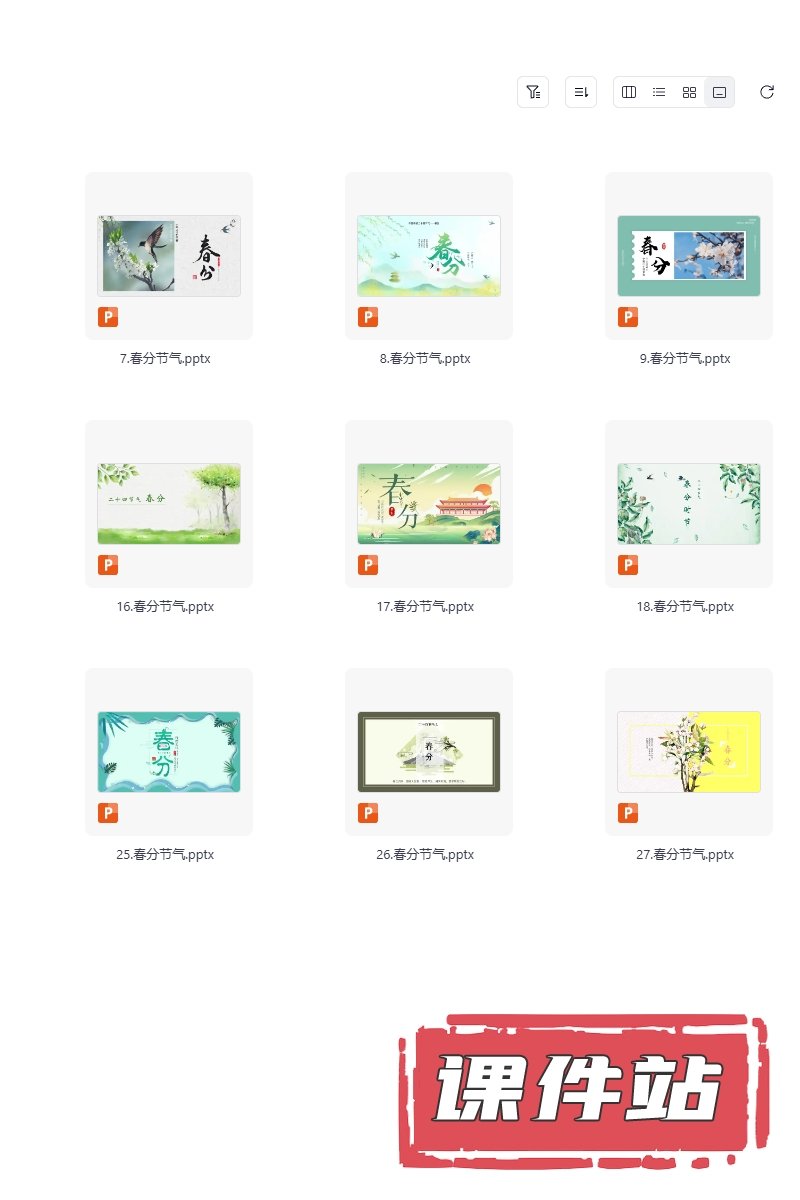Open file 18.春分节气.pptx

point(689,504)
